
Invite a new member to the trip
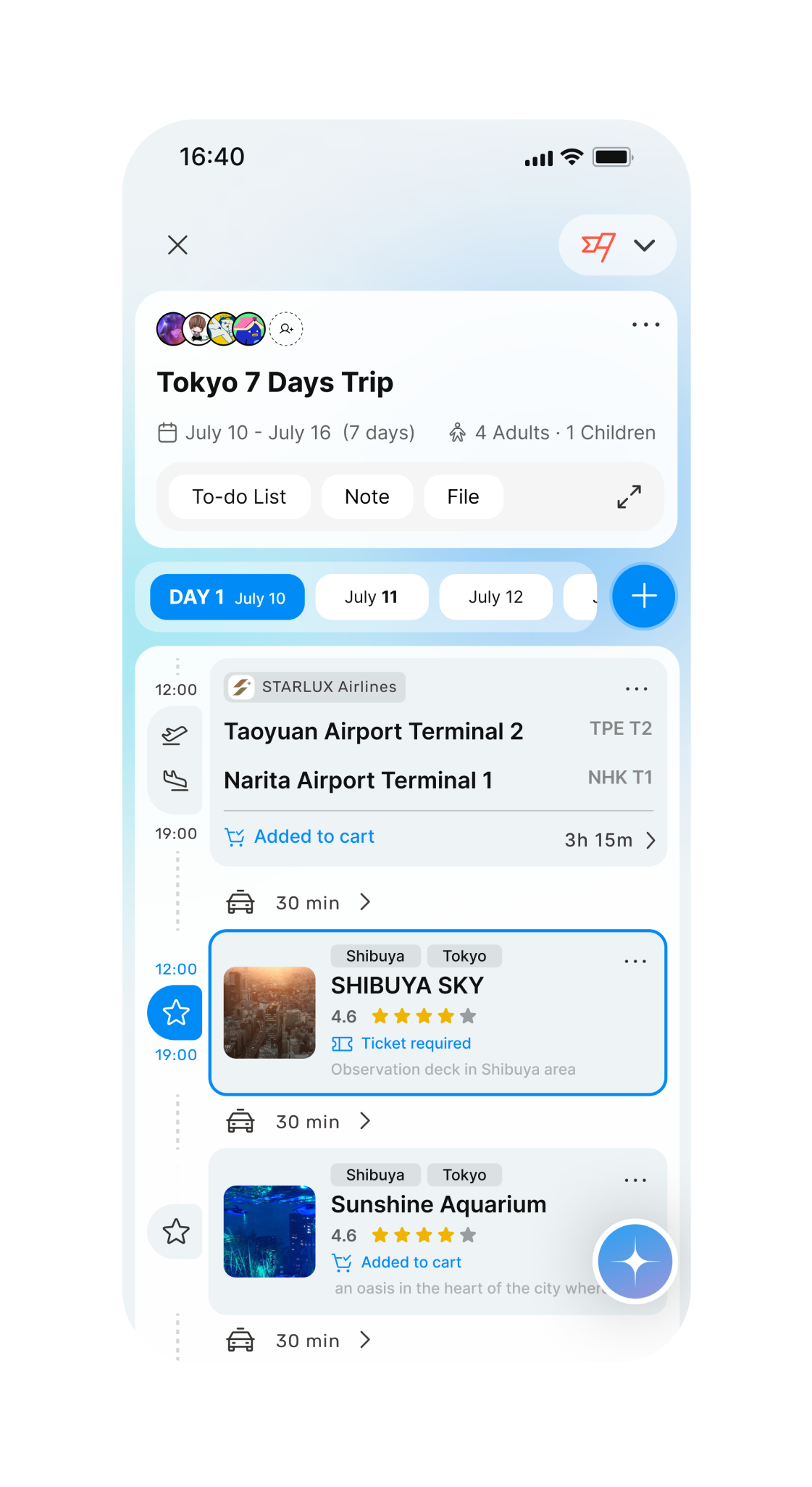[x=286, y=329]
